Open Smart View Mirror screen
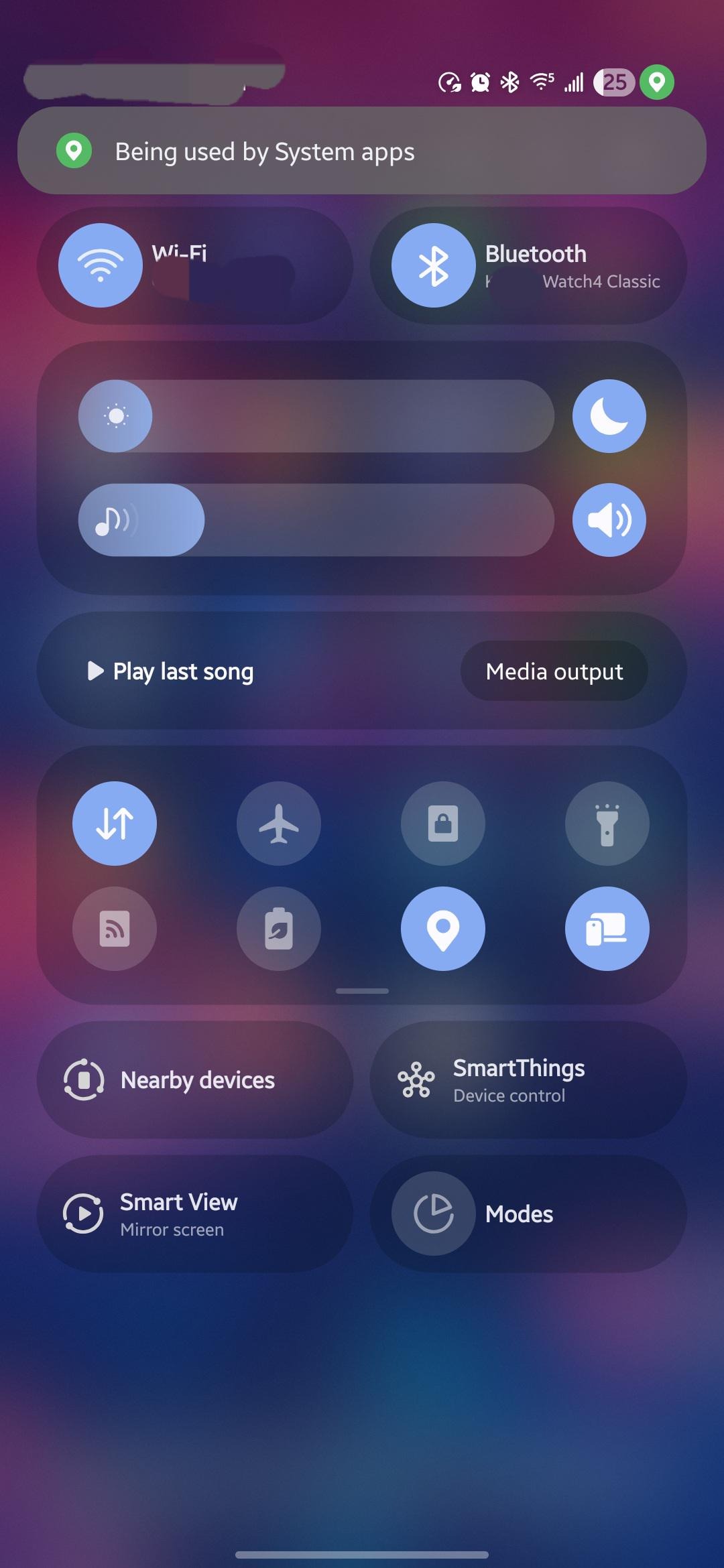Screen dimensions: 724x1568 (x=195, y=1214)
